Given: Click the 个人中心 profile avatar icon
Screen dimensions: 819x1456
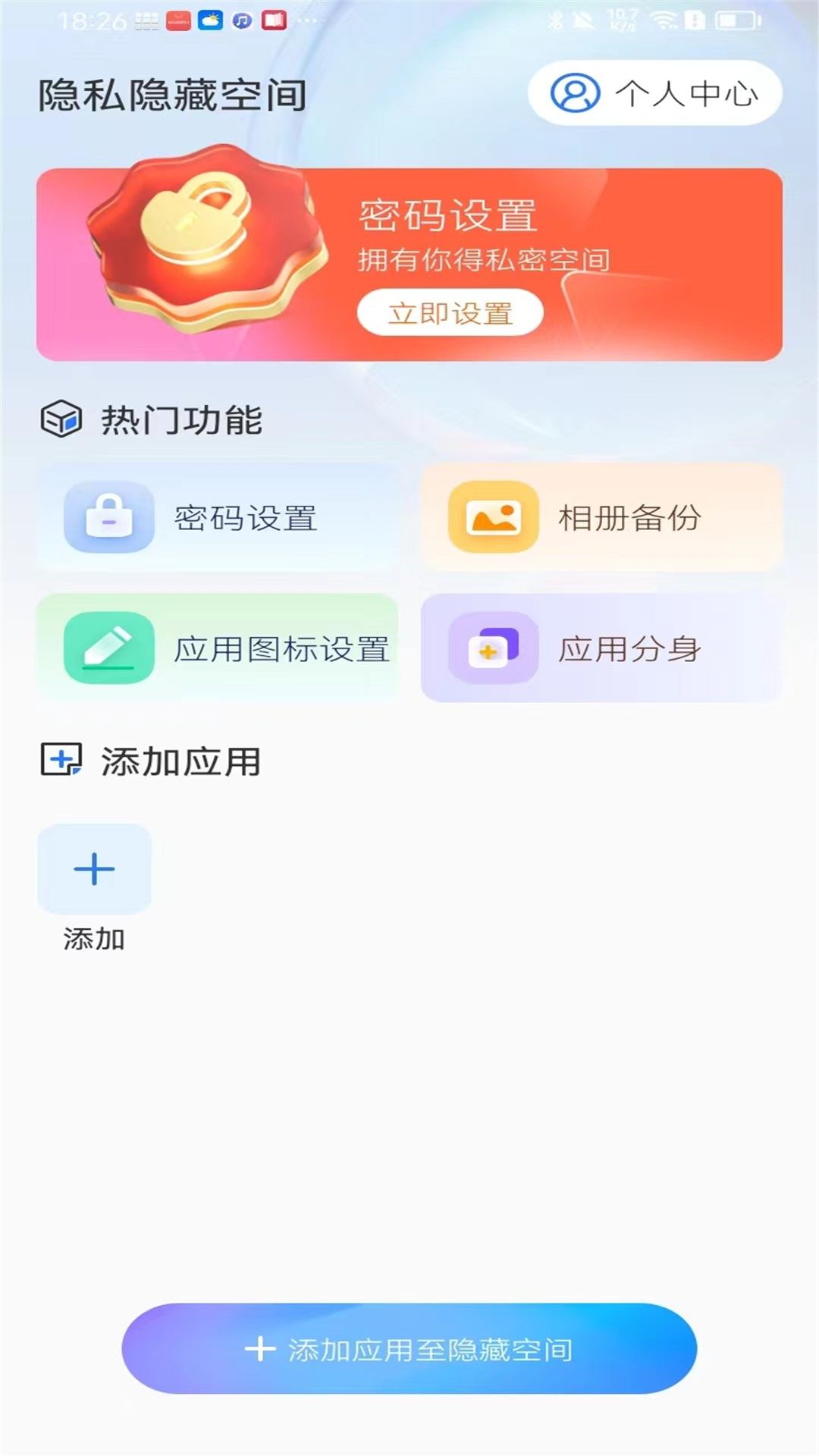Looking at the screenshot, I should tap(574, 93).
